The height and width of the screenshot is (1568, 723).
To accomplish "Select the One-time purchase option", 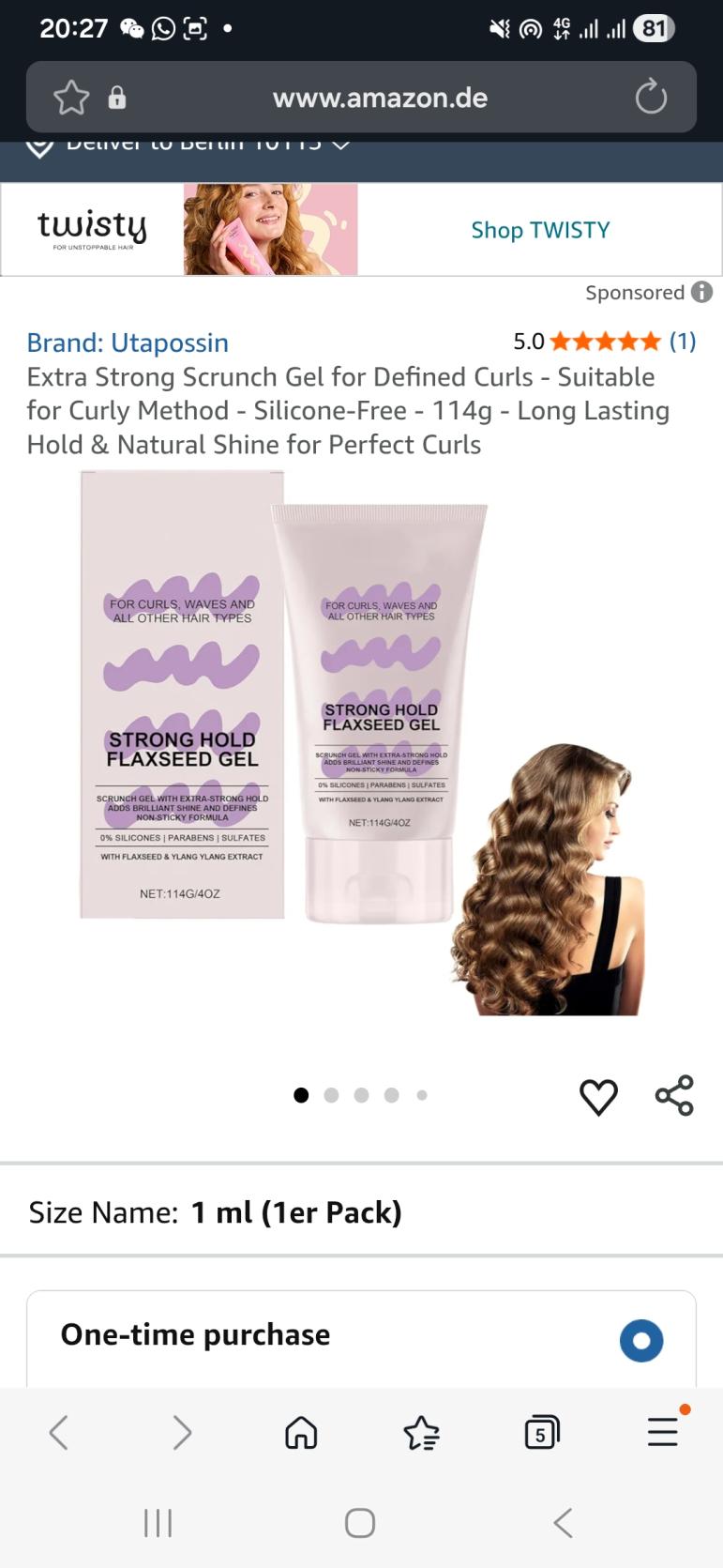I will pyautogui.click(x=641, y=1340).
